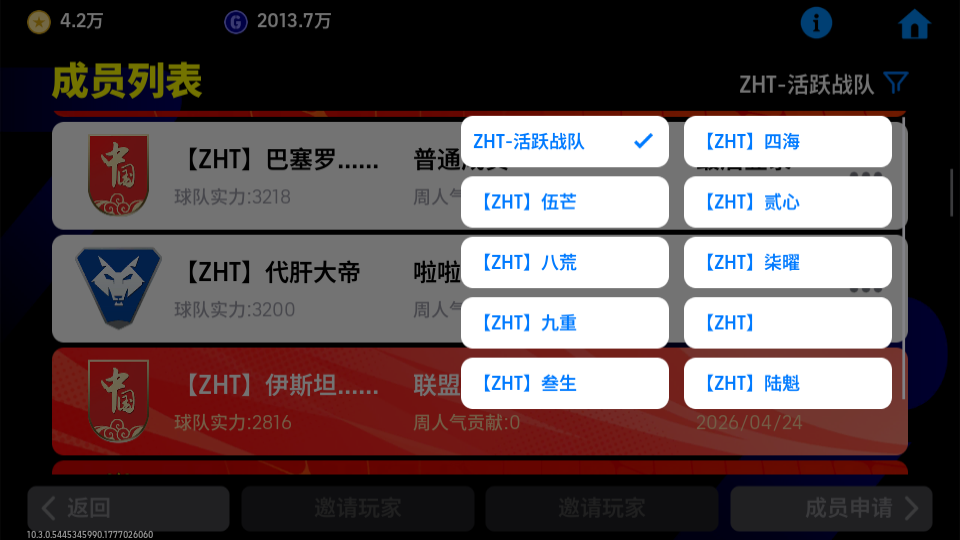Choose 【ZHT】柒曜 team

787,263
